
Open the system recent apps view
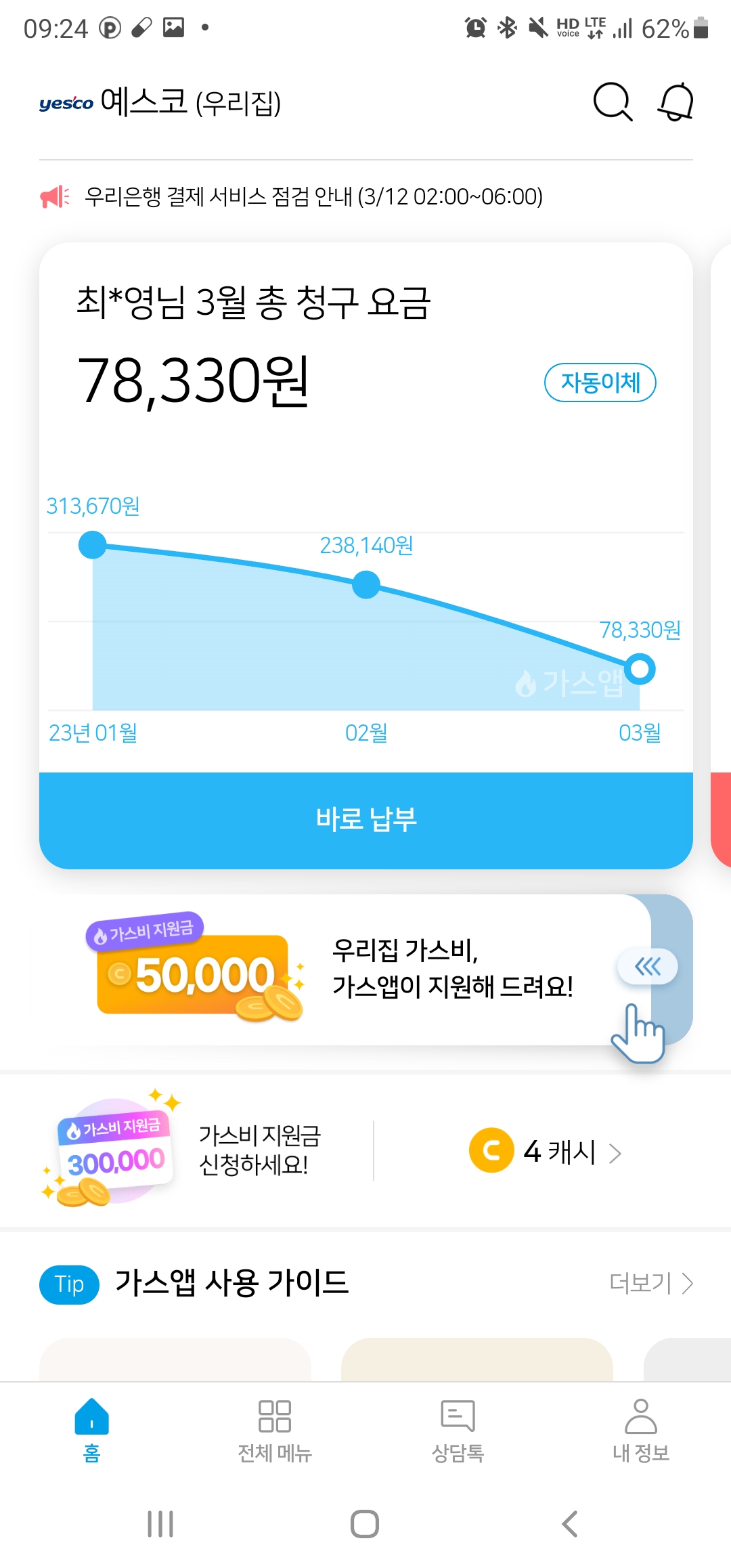tap(160, 1524)
